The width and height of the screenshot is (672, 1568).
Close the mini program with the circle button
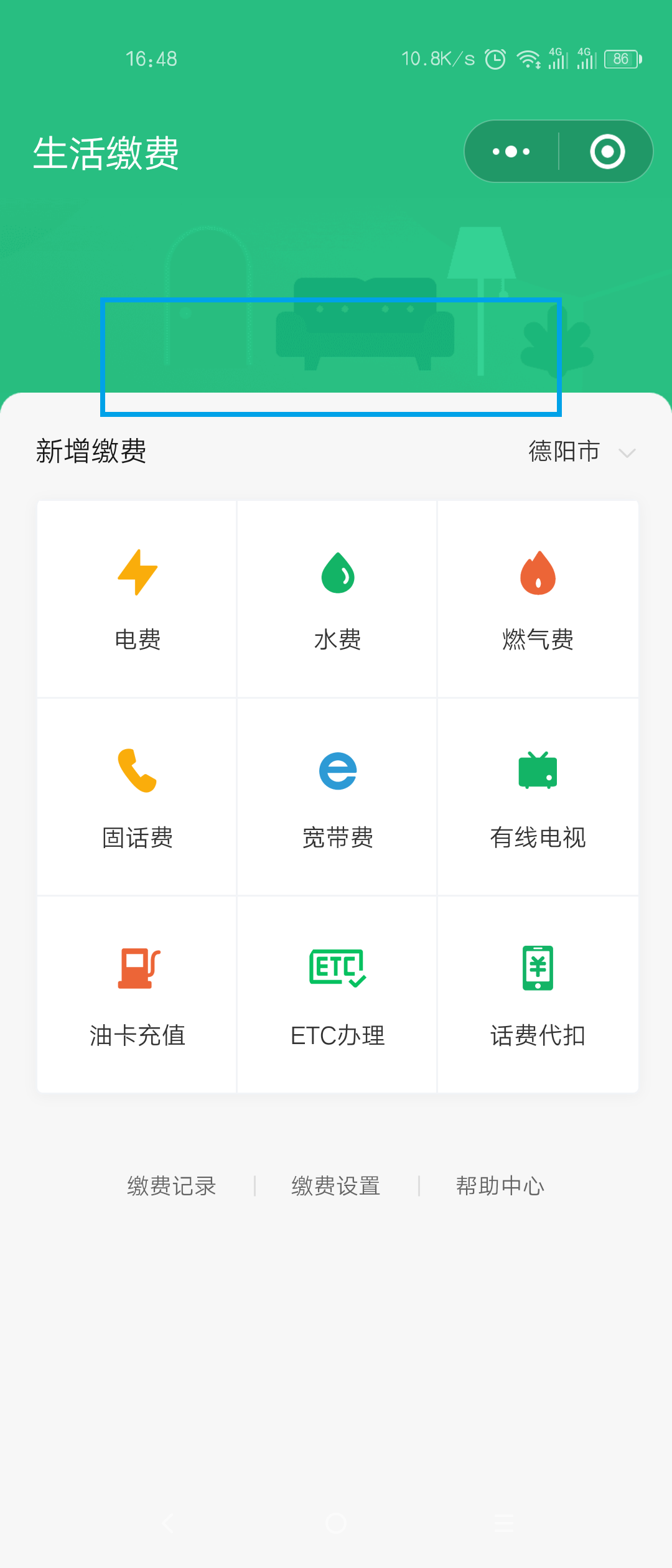point(607,152)
